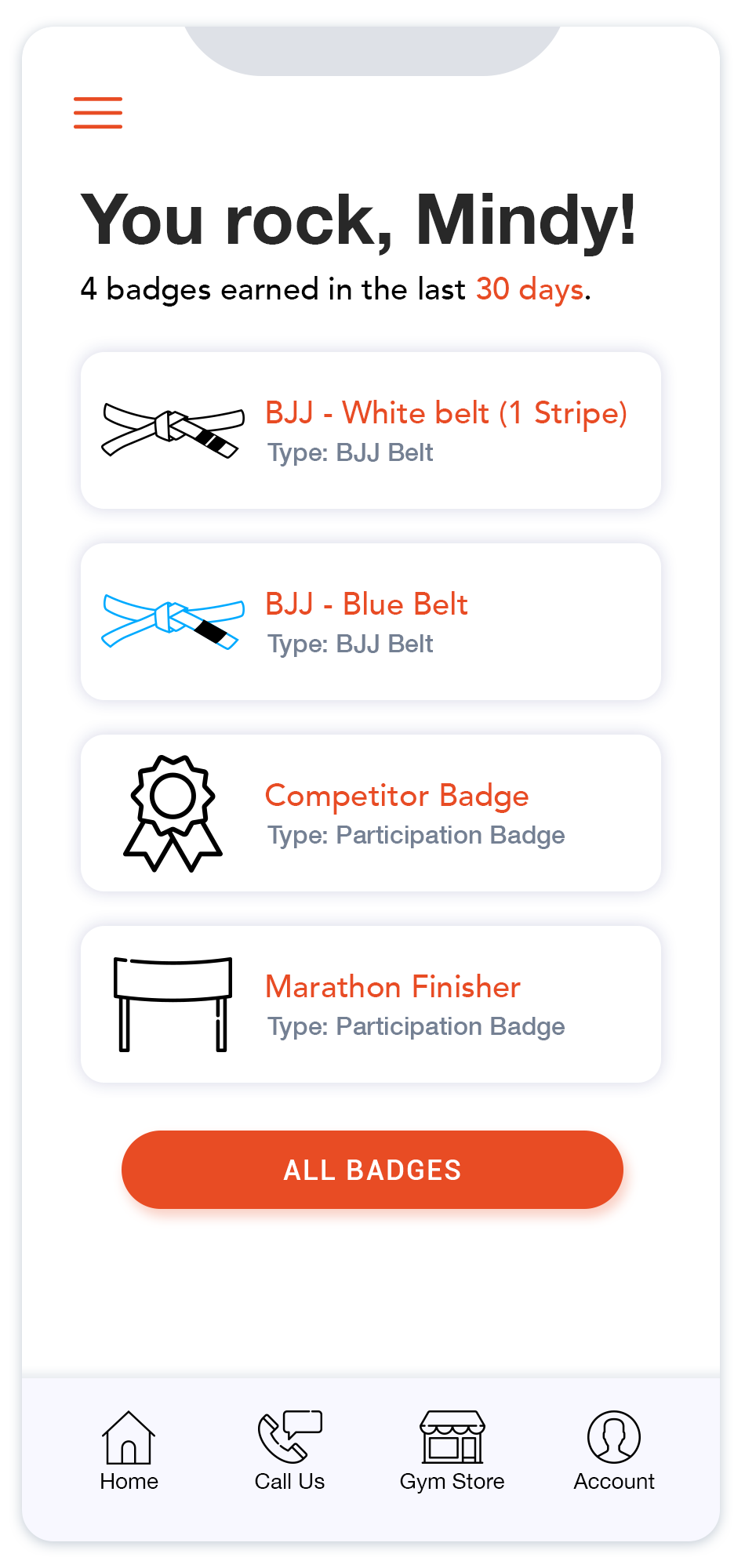The width and height of the screenshot is (745, 1568).
Task: Tap the ALL BADGES button
Action: pyautogui.click(x=372, y=1170)
